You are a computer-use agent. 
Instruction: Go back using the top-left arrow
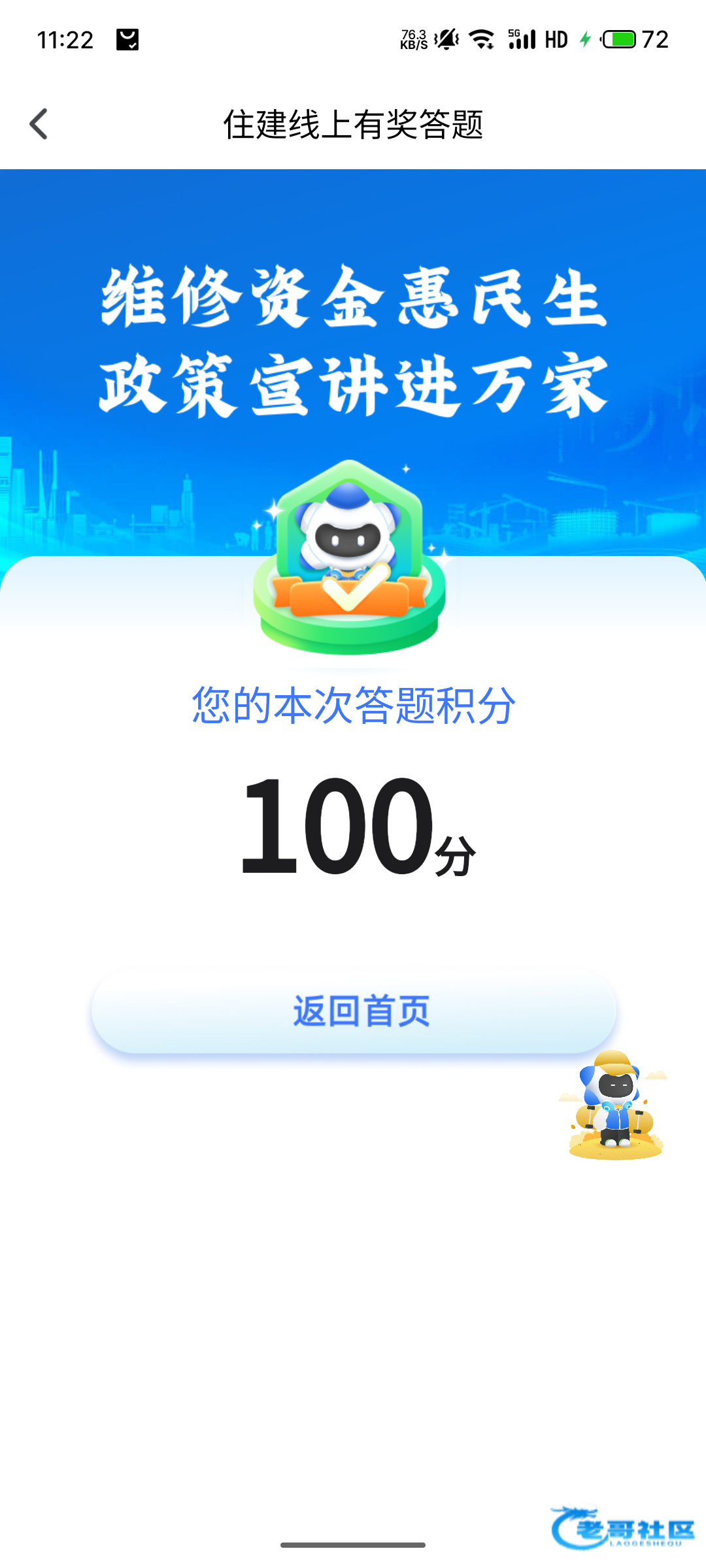(39, 124)
